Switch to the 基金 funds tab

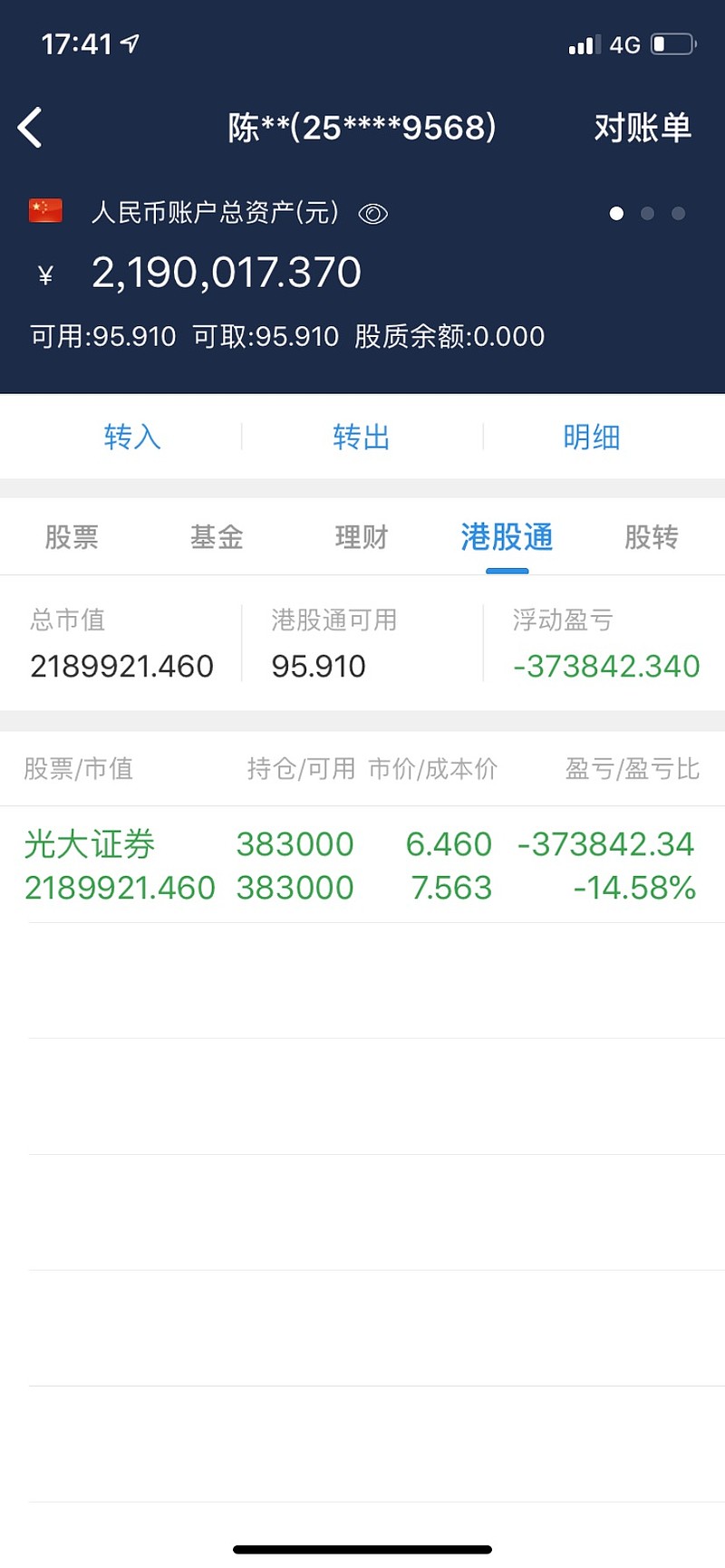tap(217, 537)
